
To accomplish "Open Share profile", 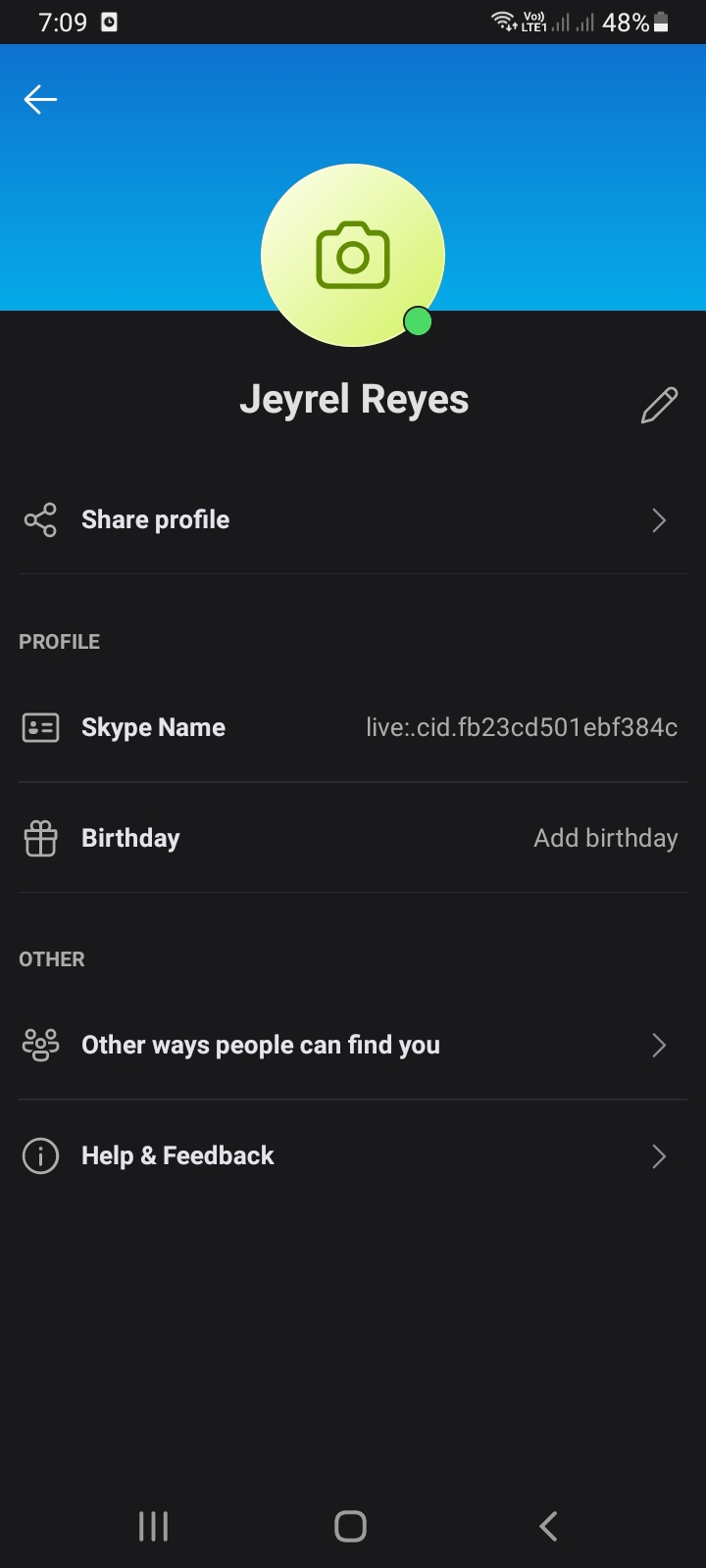I will point(353,519).
